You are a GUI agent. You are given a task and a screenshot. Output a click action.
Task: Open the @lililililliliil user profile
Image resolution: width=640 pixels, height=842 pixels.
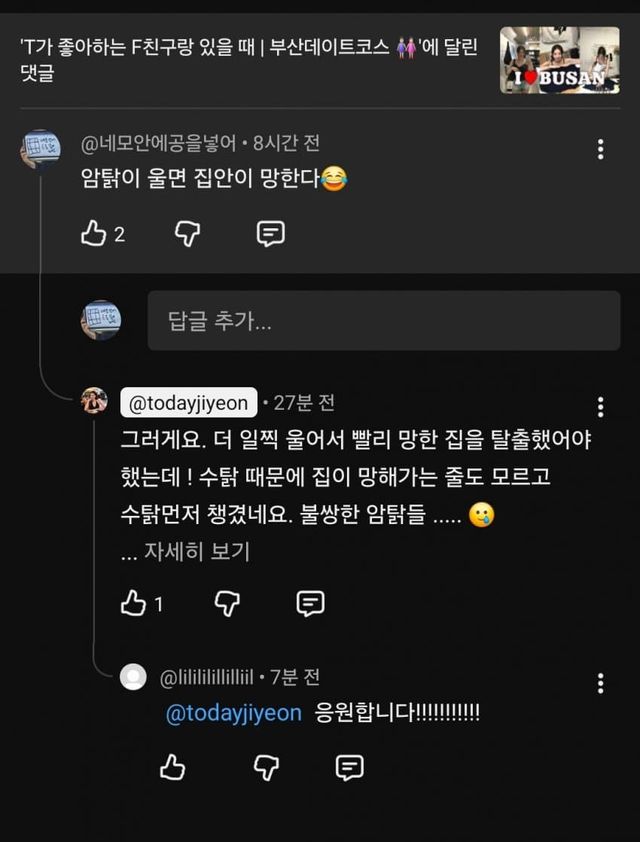pyautogui.click(x=207, y=678)
